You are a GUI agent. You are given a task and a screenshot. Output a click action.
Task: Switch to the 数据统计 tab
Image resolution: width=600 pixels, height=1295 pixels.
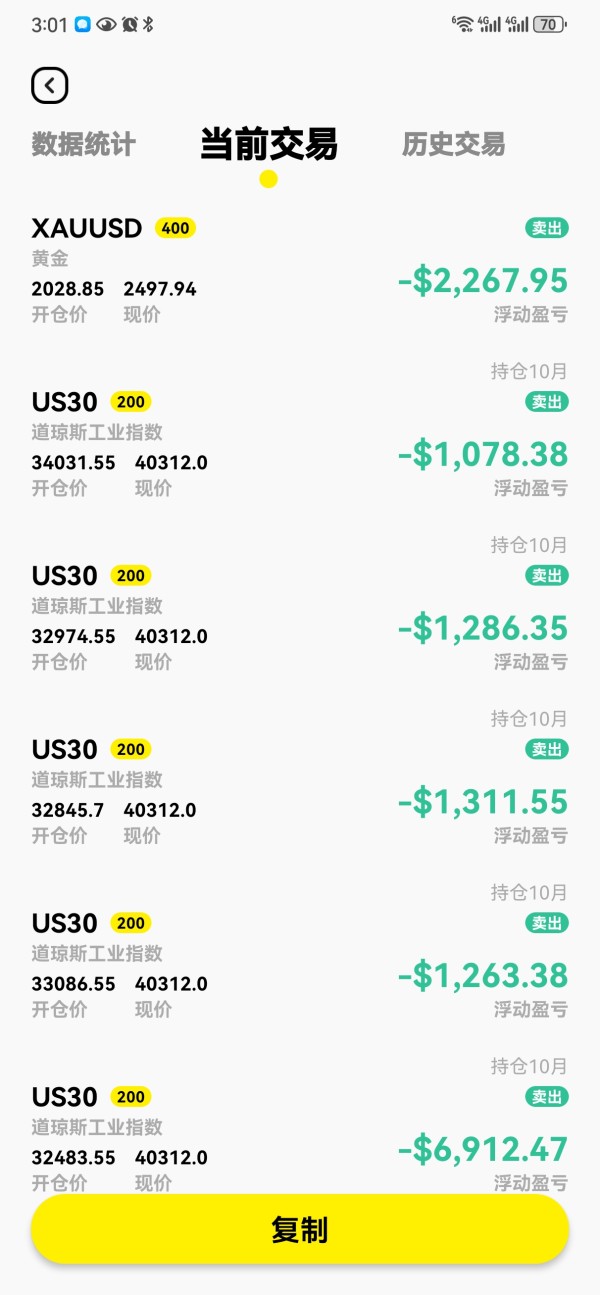tap(84, 144)
